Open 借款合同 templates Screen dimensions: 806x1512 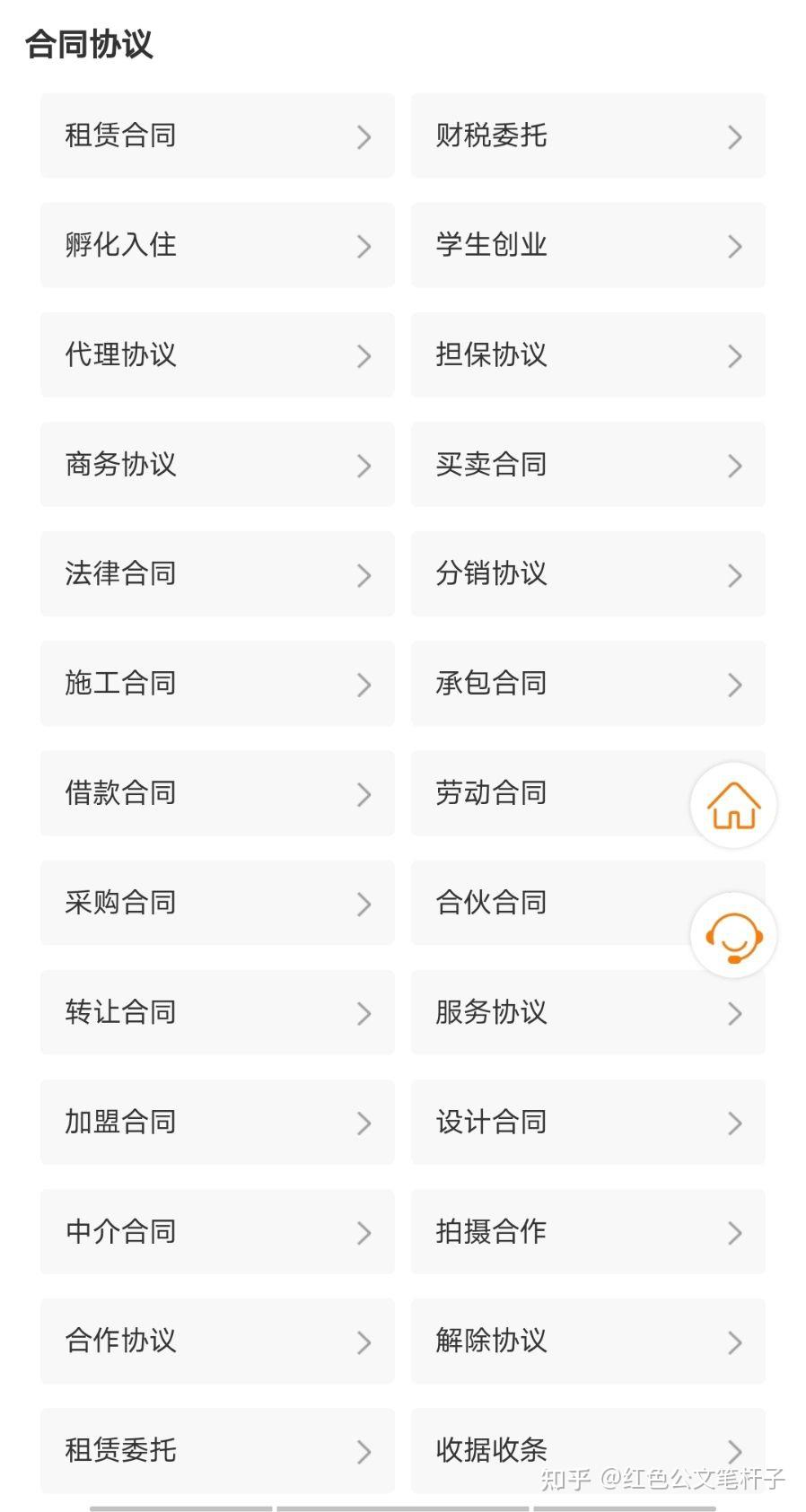217,793
